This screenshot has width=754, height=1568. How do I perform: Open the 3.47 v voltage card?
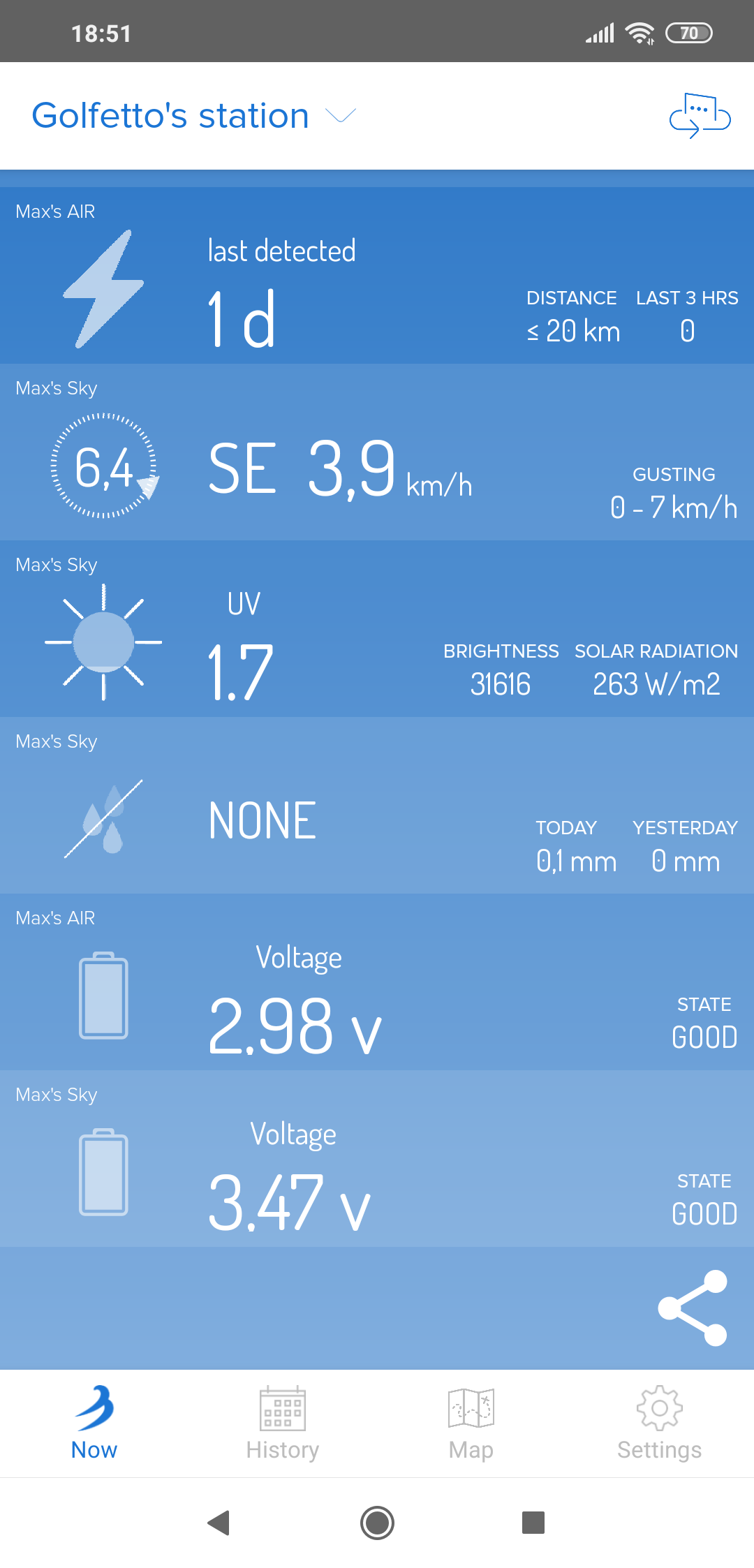click(377, 1158)
